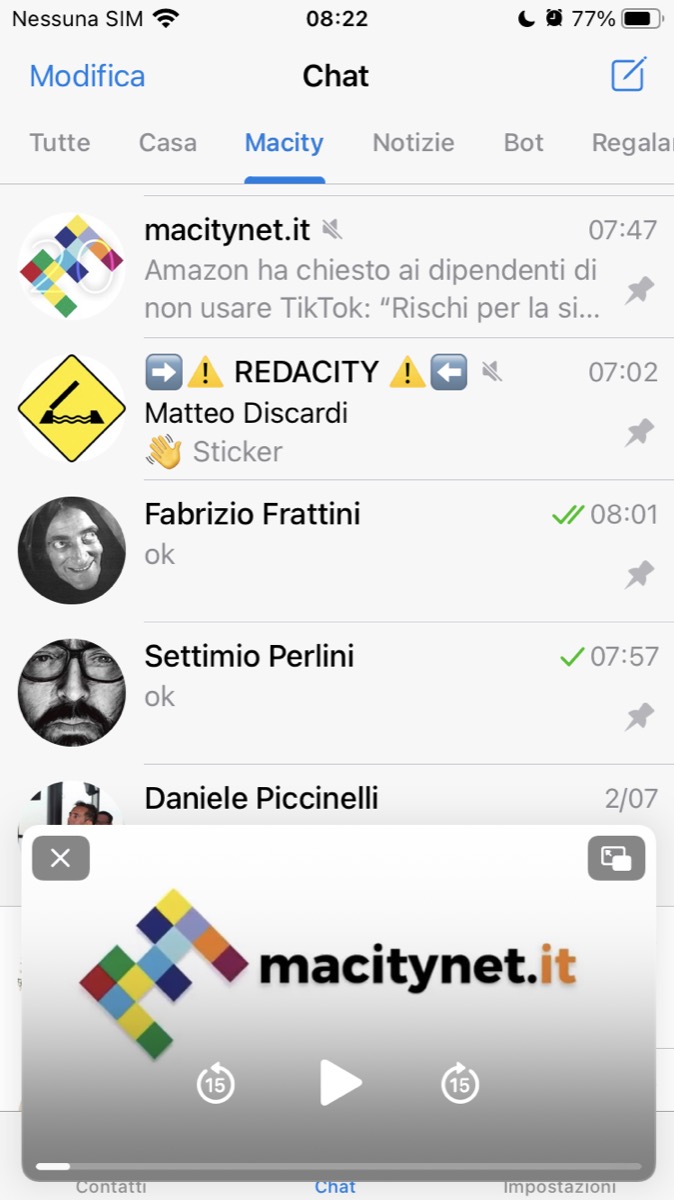The width and height of the screenshot is (674, 1200).
Task: Skip forward 15 seconds in the video
Action: [x=460, y=1083]
